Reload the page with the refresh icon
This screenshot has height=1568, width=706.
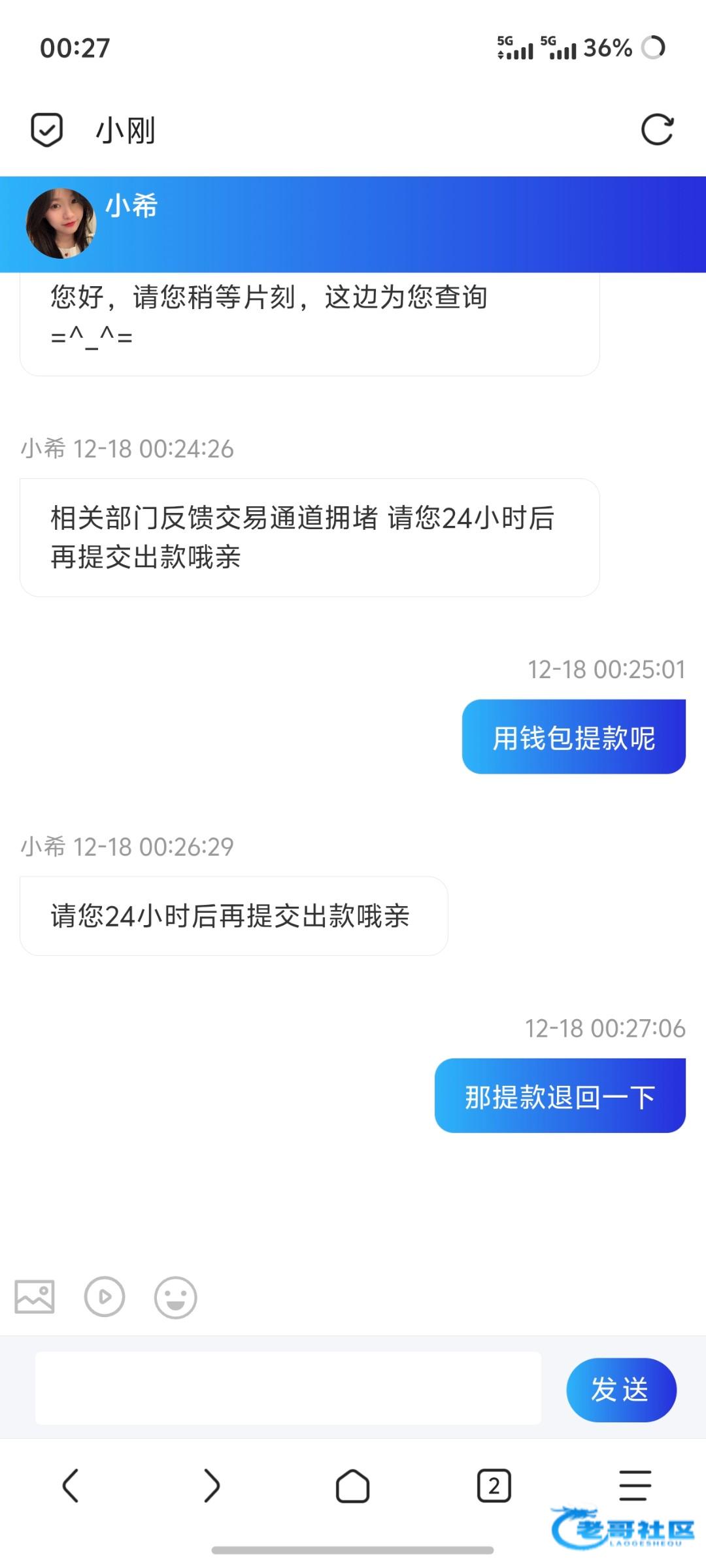click(x=656, y=129)
